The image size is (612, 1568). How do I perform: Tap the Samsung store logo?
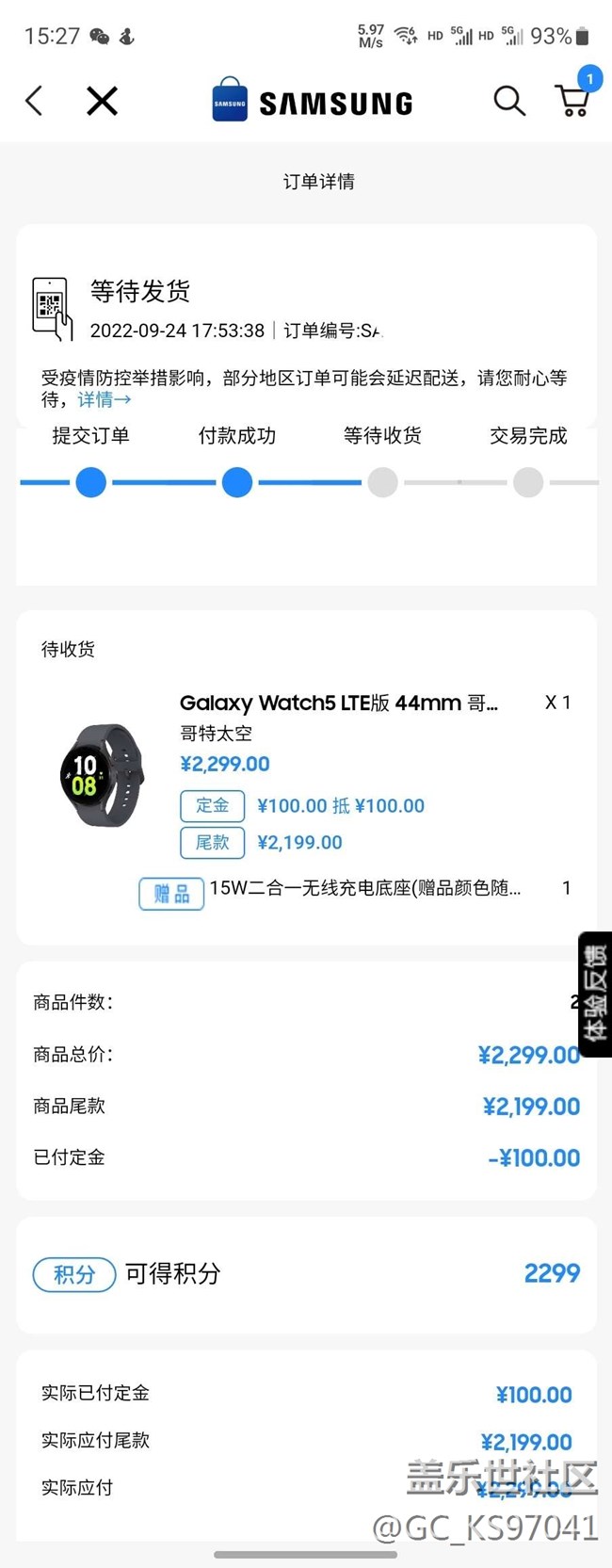pyautogui.click(x=312, y=102)
